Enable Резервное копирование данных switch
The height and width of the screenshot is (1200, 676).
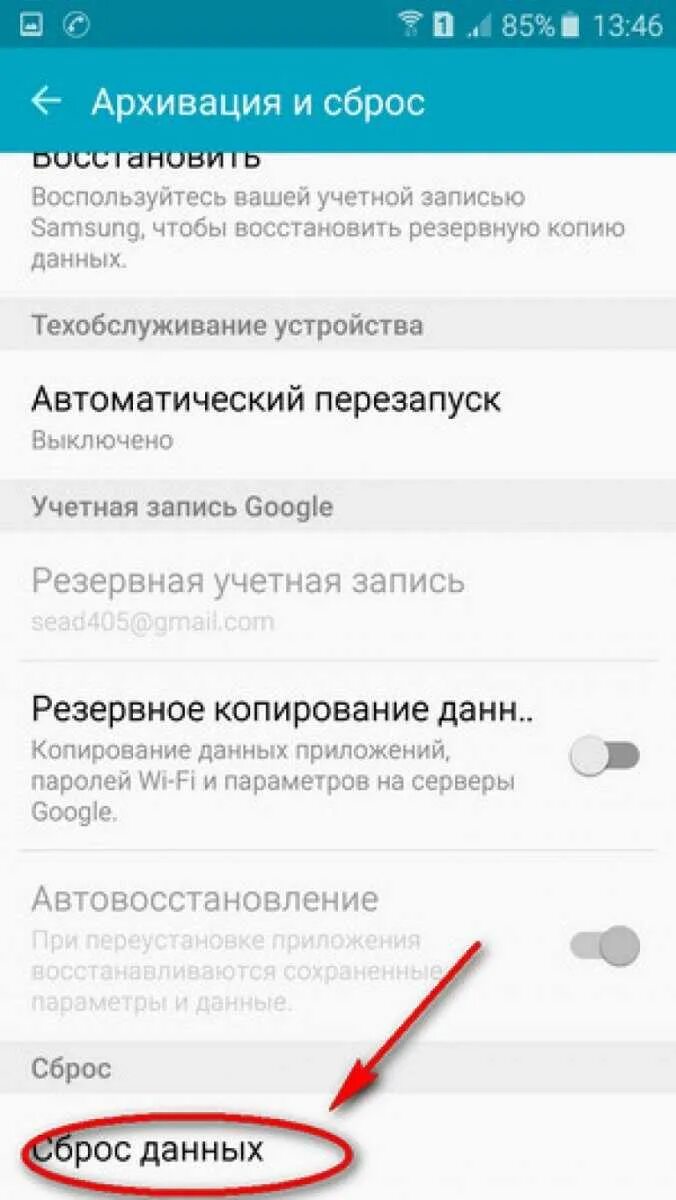pos(604,757)
